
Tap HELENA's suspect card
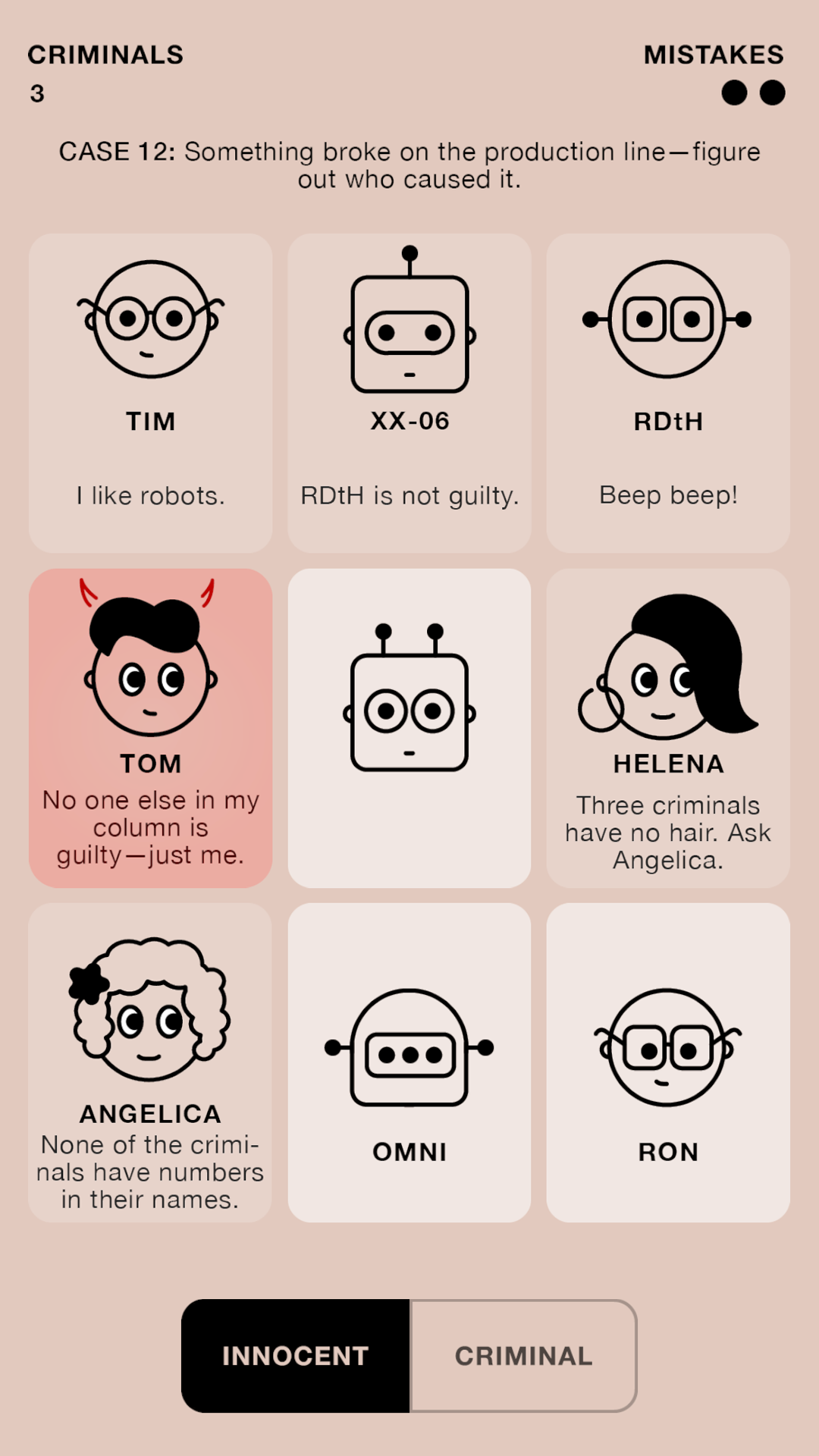tap(668, 728)
